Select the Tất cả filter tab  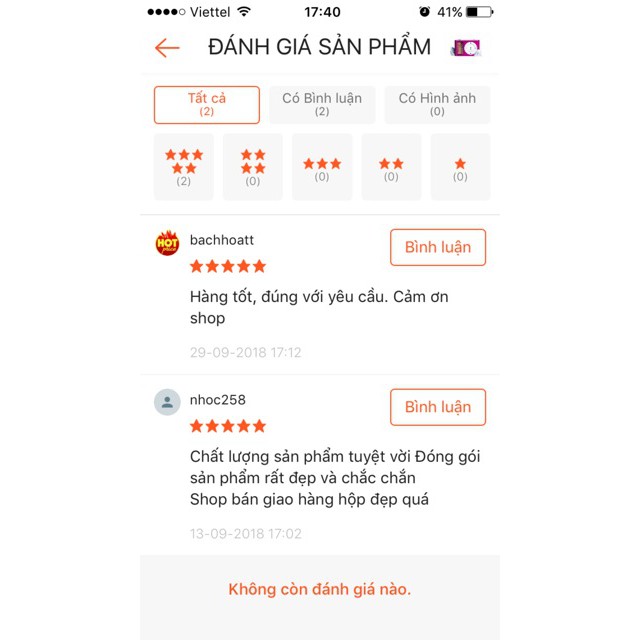pyautogui.click(x=207, y=105)
